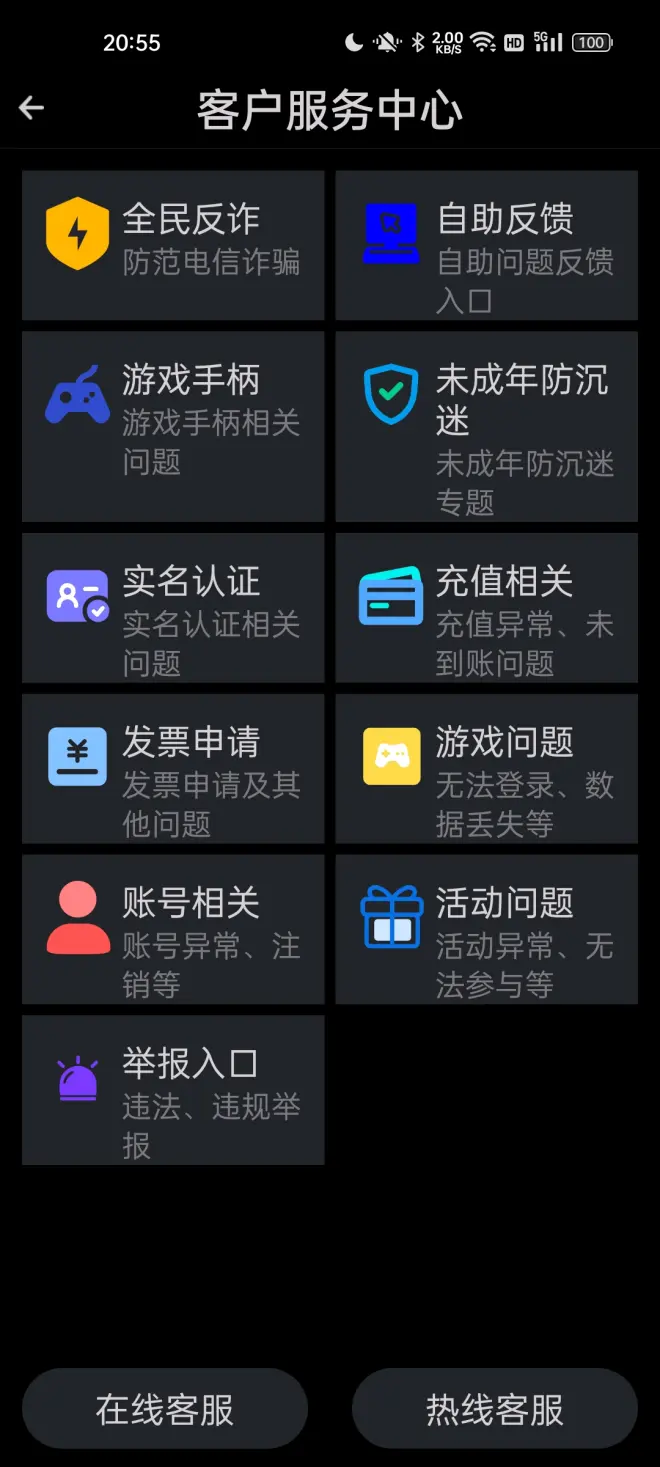Open 自助反馈 self-service feedback

pyautogui.click(x=486, y=245)
